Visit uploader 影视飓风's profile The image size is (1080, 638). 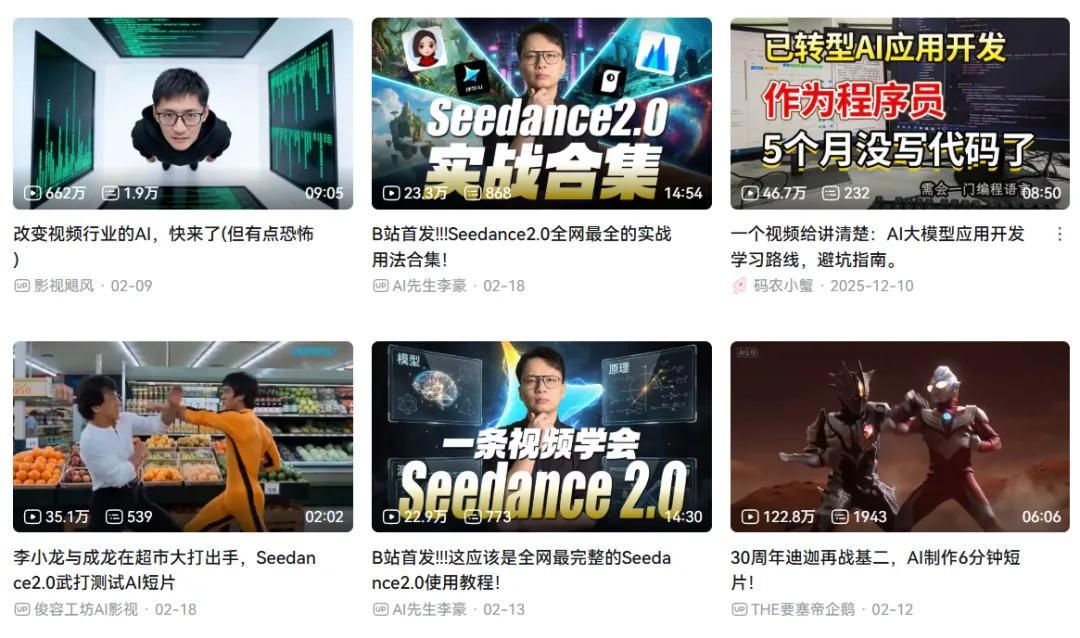coord(64,285)
